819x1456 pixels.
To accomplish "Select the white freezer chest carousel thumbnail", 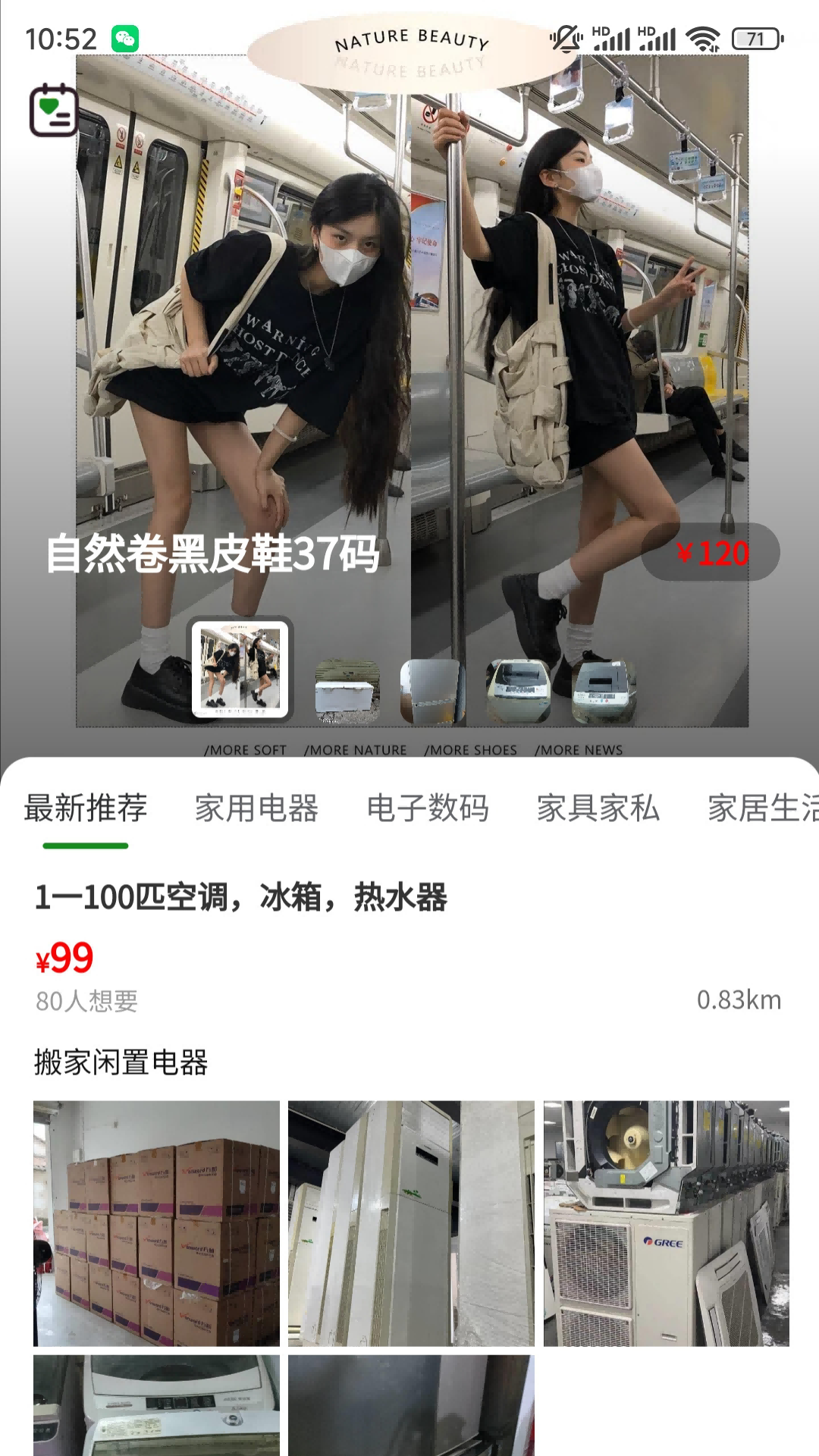I will click(x=349, y=686).
